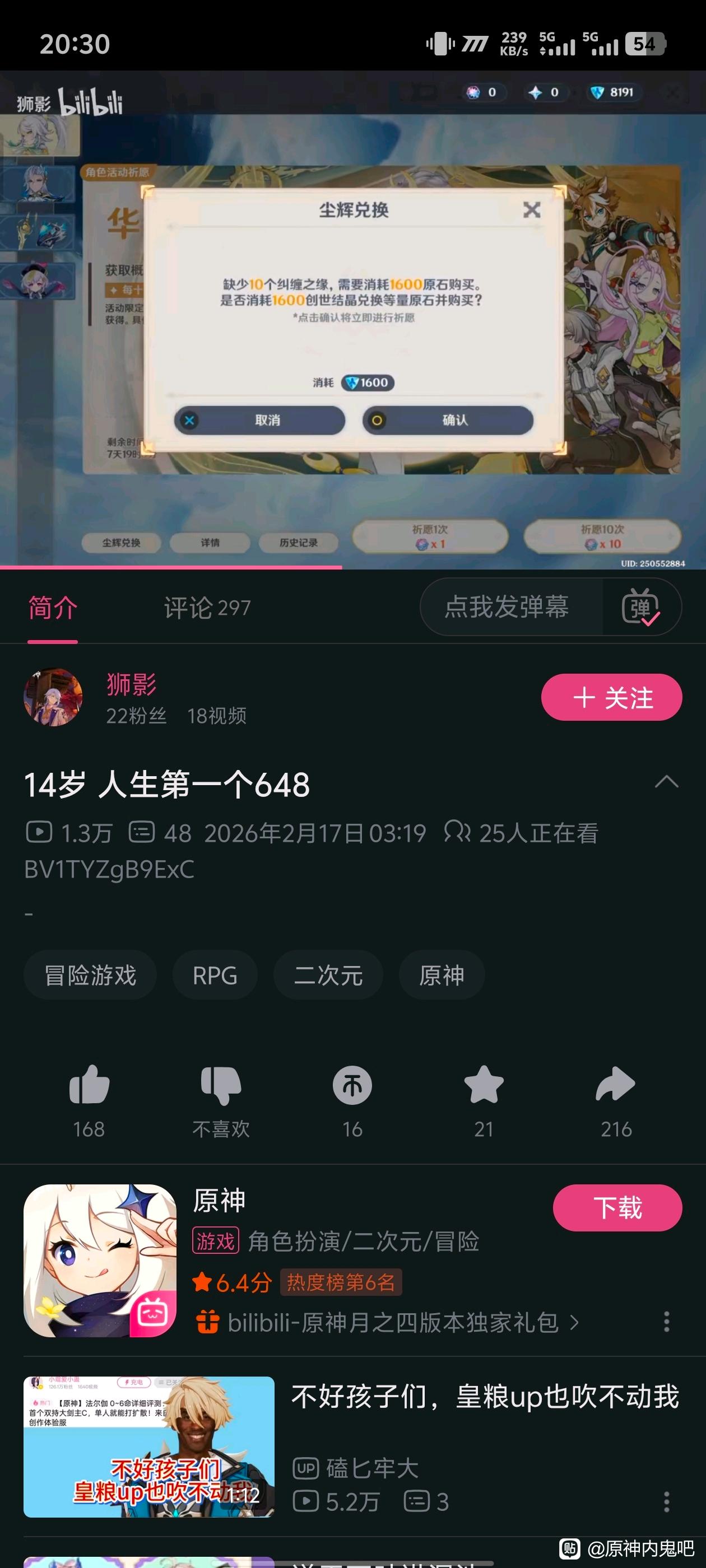Image resolution: width=706 pixels, height=1568 pixels.
Task: Switch to the 评论 297 comments tab
Action: click(207, 608)
